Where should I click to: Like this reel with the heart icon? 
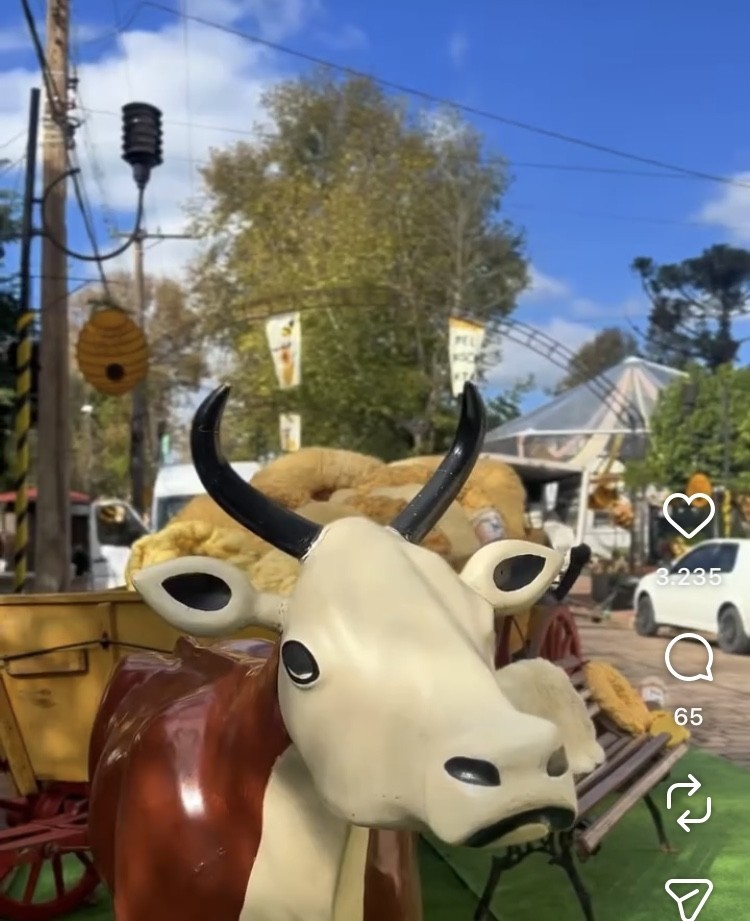coord(689,515)
